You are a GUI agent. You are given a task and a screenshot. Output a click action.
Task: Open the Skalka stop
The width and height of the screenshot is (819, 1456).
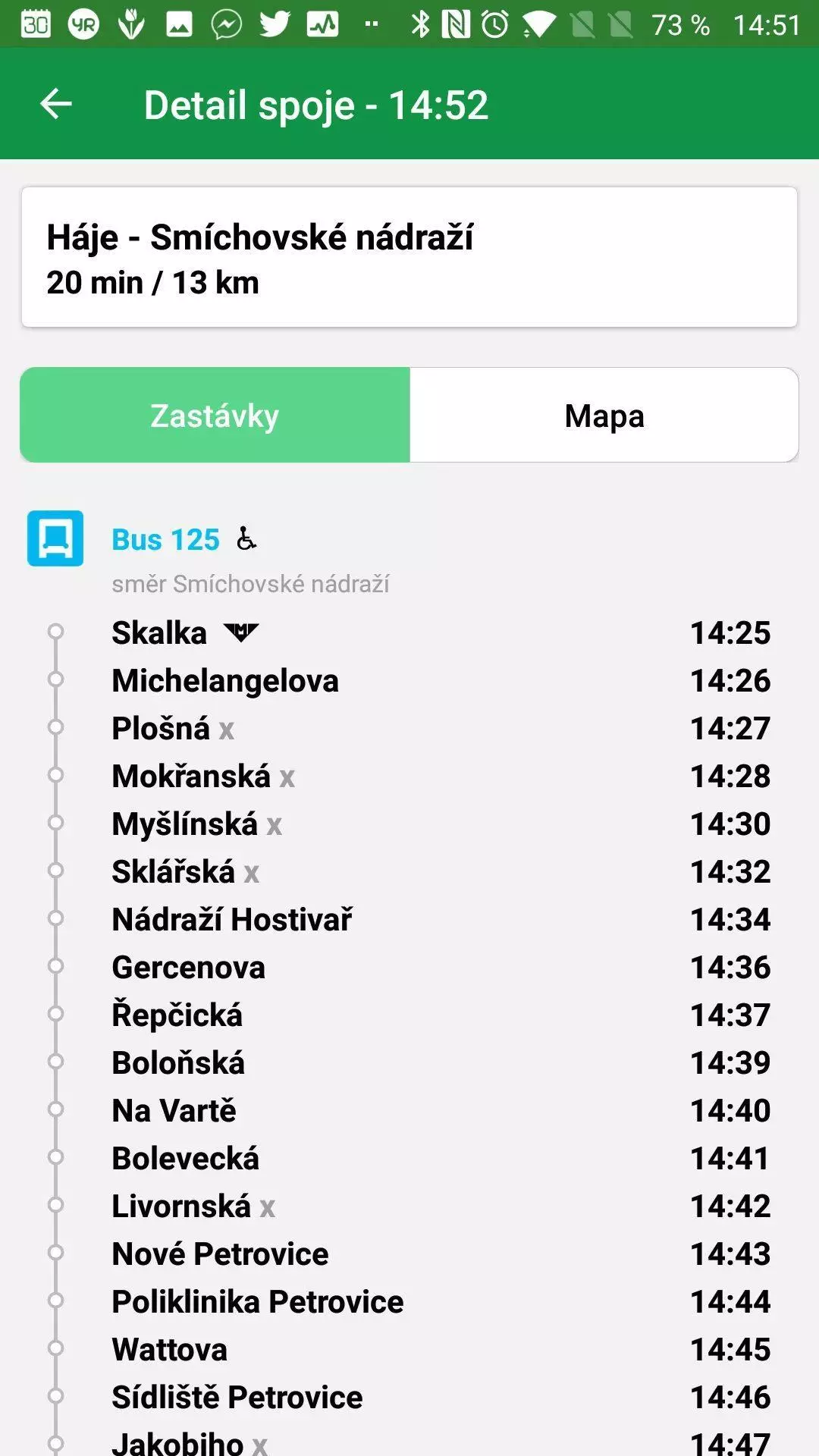[x=409, y=632]
